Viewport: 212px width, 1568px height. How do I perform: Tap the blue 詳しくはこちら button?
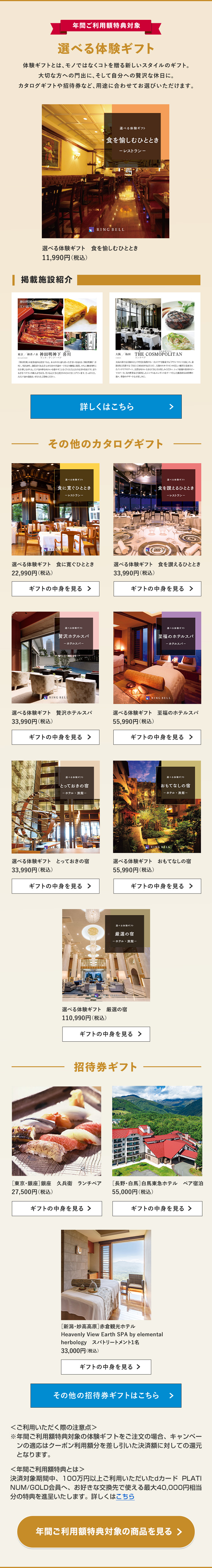(x=106, y=406)
